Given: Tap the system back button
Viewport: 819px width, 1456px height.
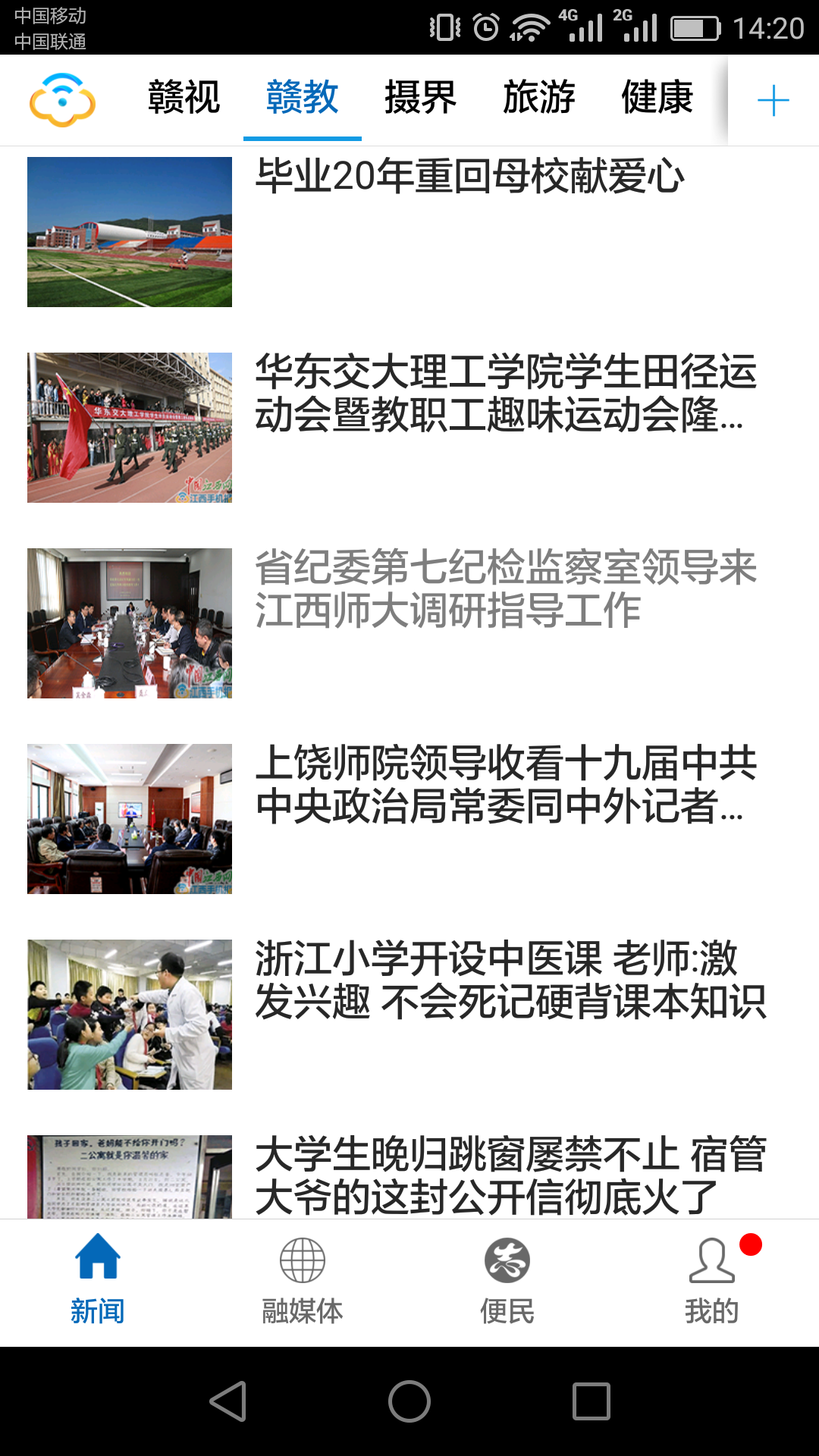Looking at the screenshot, I should click(x=227, y=1401).
